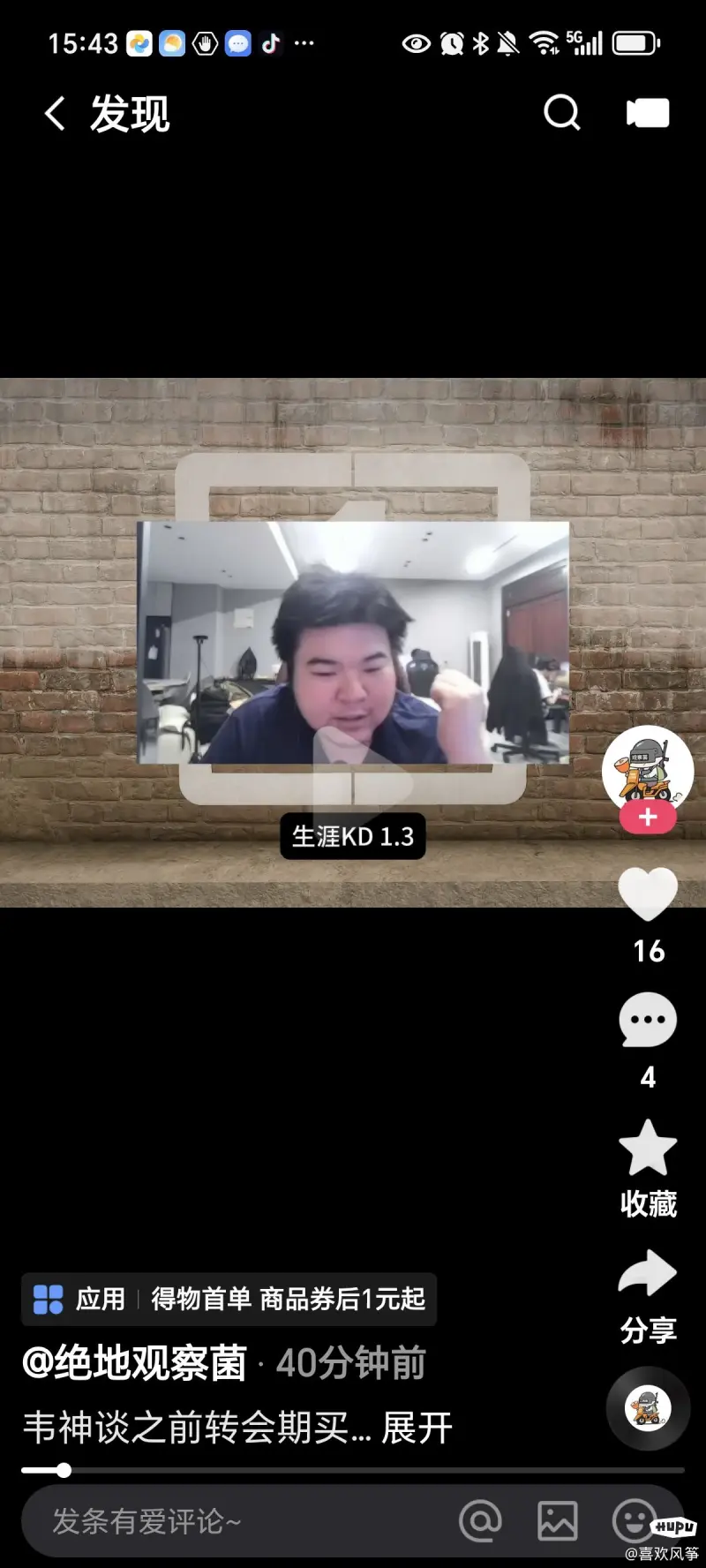This screenshot has height=1568, width=706.
Task: Tap the 发条有爱评论 comment field
Action: coord(221,1521)
